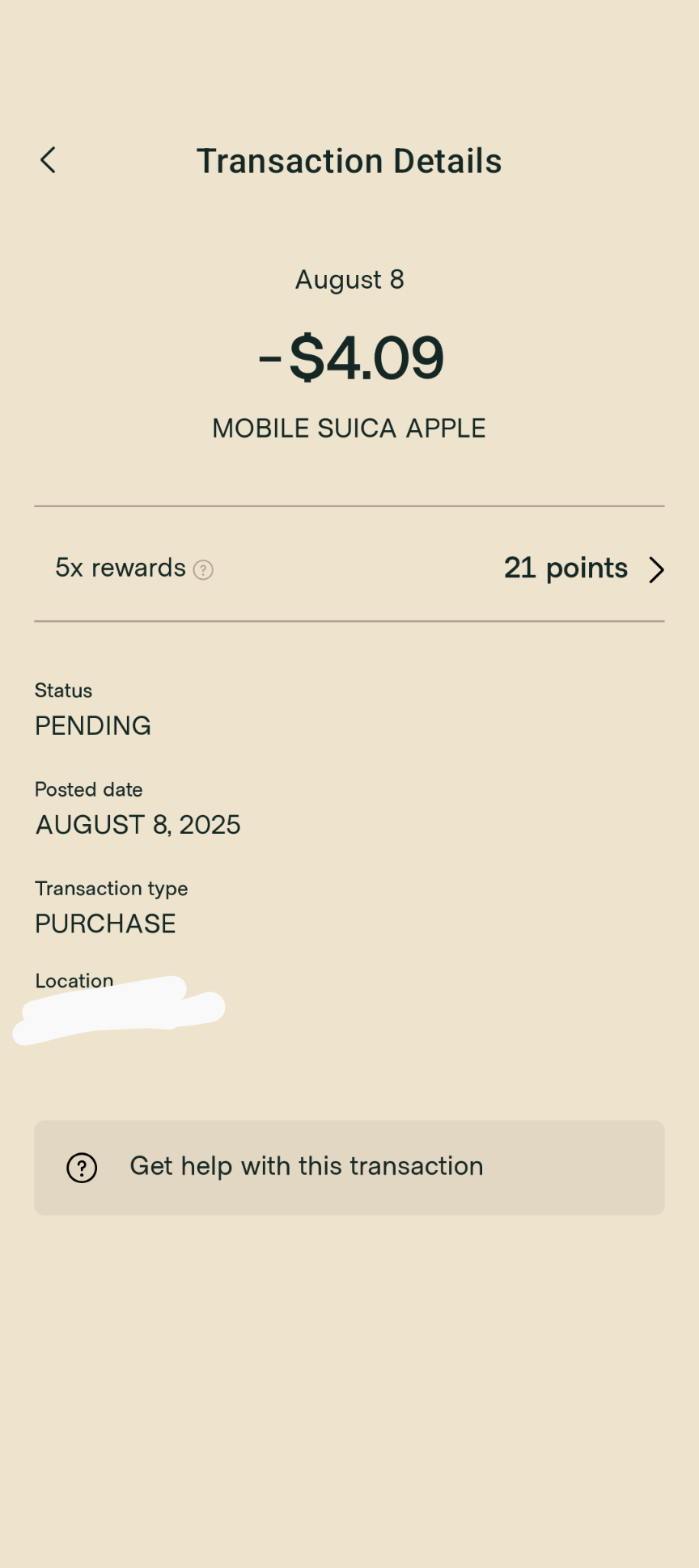Tap the 5x rewards info icon
699x1568 pixels.
tap(203, 570)
